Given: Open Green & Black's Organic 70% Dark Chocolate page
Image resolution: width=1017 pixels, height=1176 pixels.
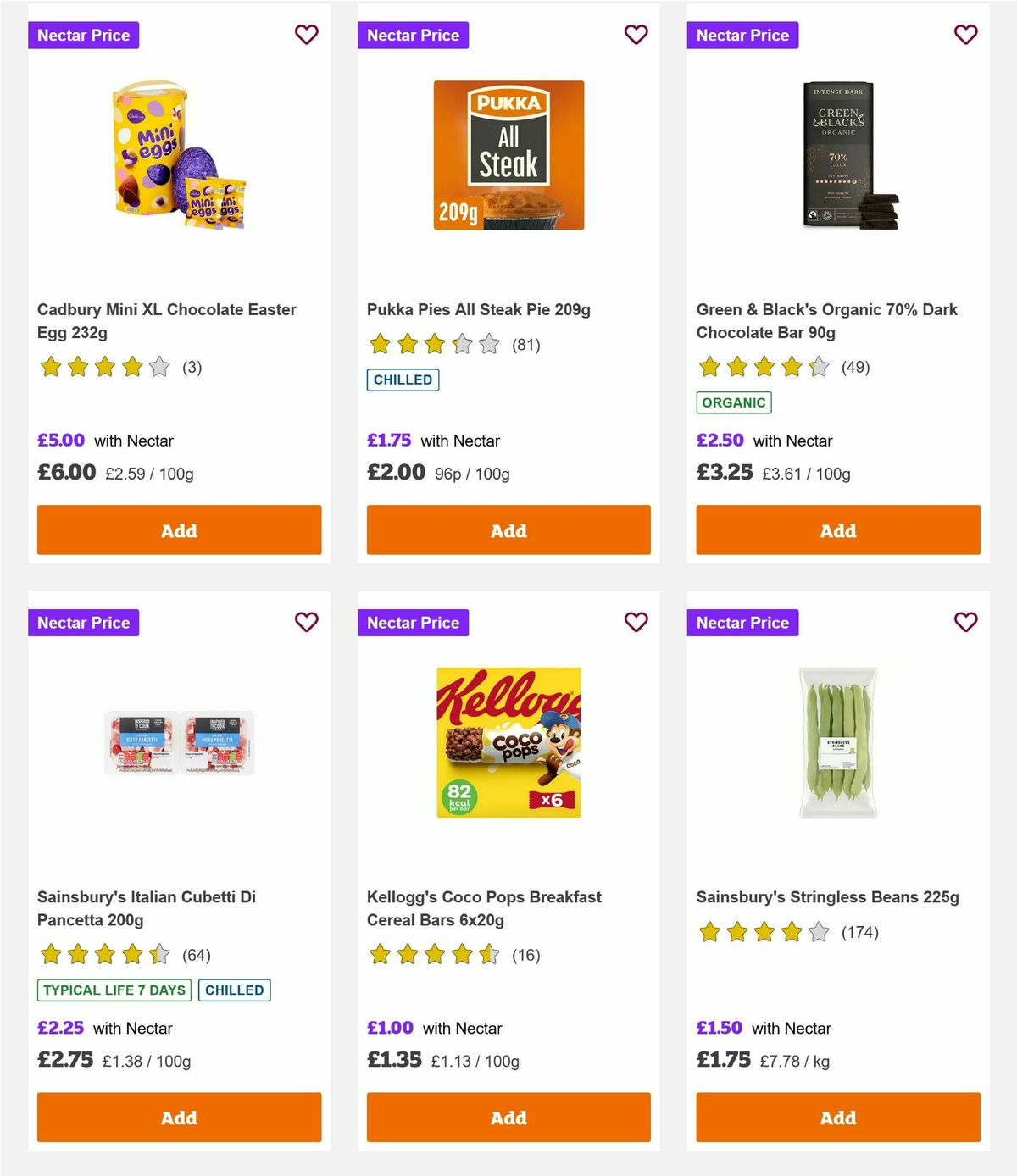Looking at the screenshot, I should [x=827, y=321].
